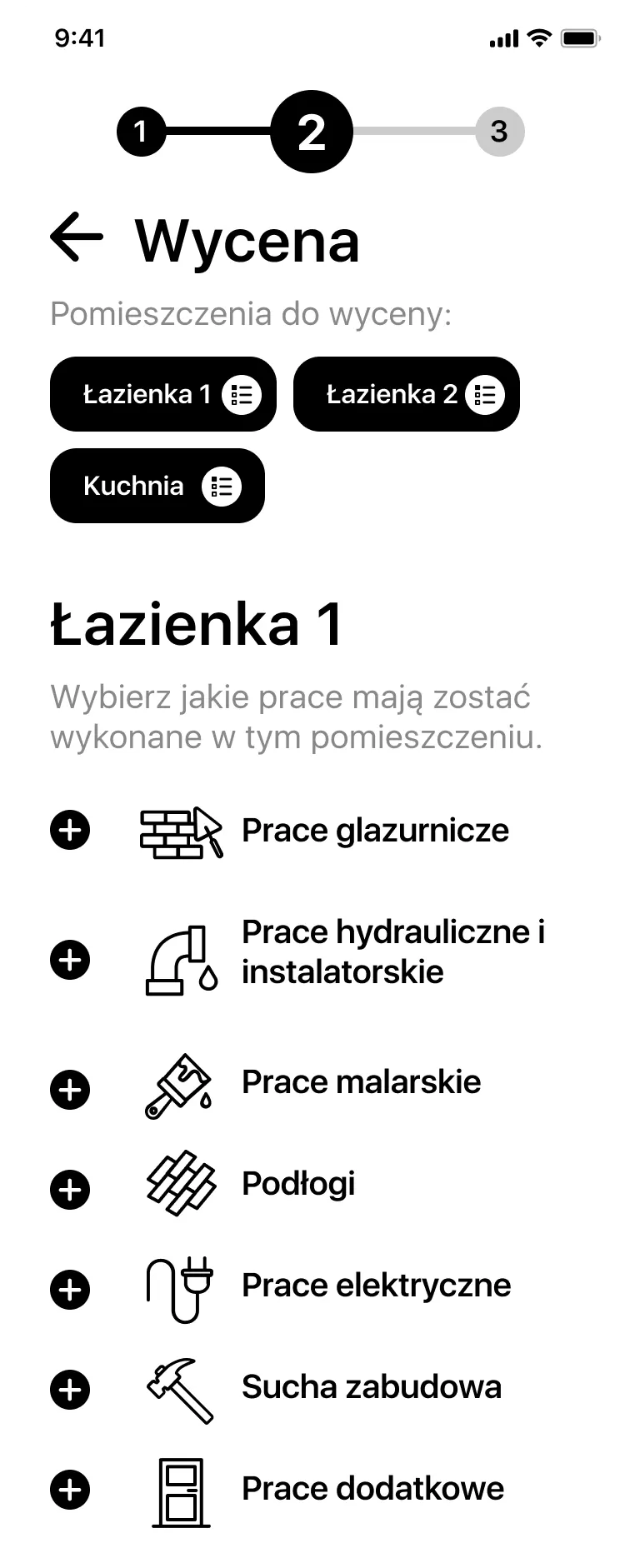Jump to step 3 in the progress bar
This screenshot has width=625, height=1568.
click(499, 132)
